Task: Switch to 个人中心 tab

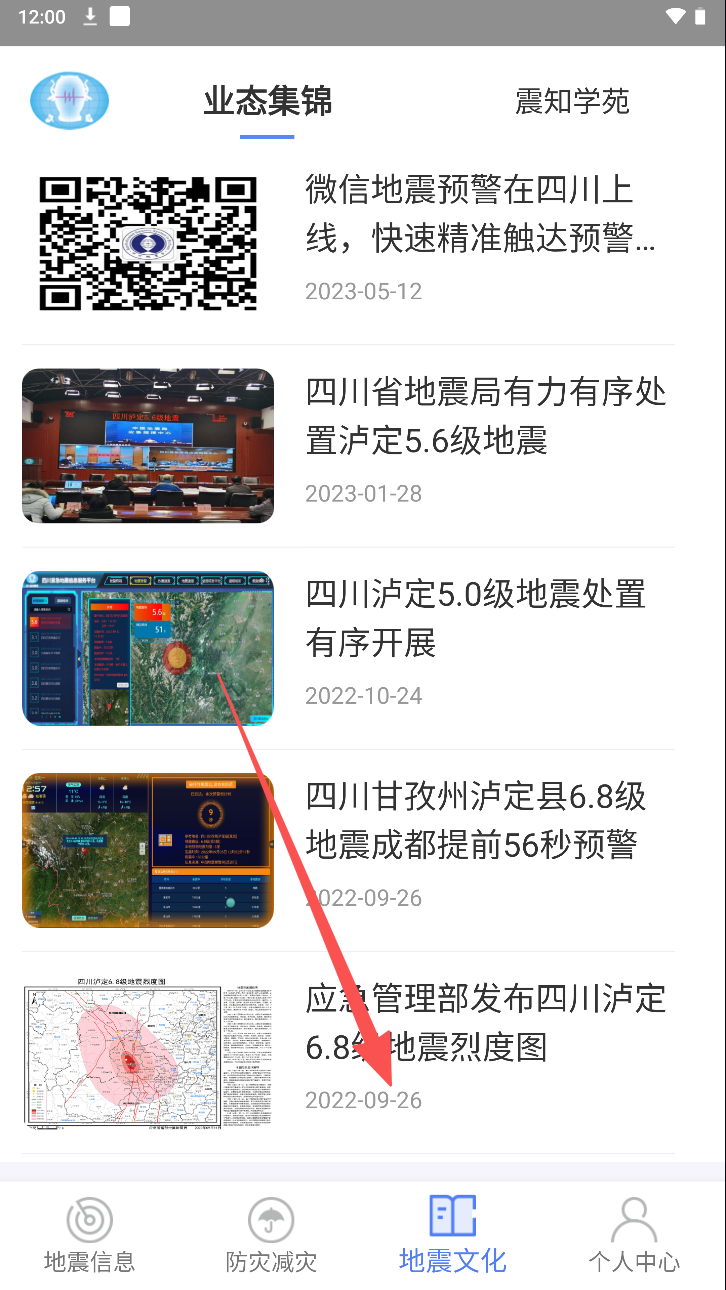Action: pos(634,1236)
